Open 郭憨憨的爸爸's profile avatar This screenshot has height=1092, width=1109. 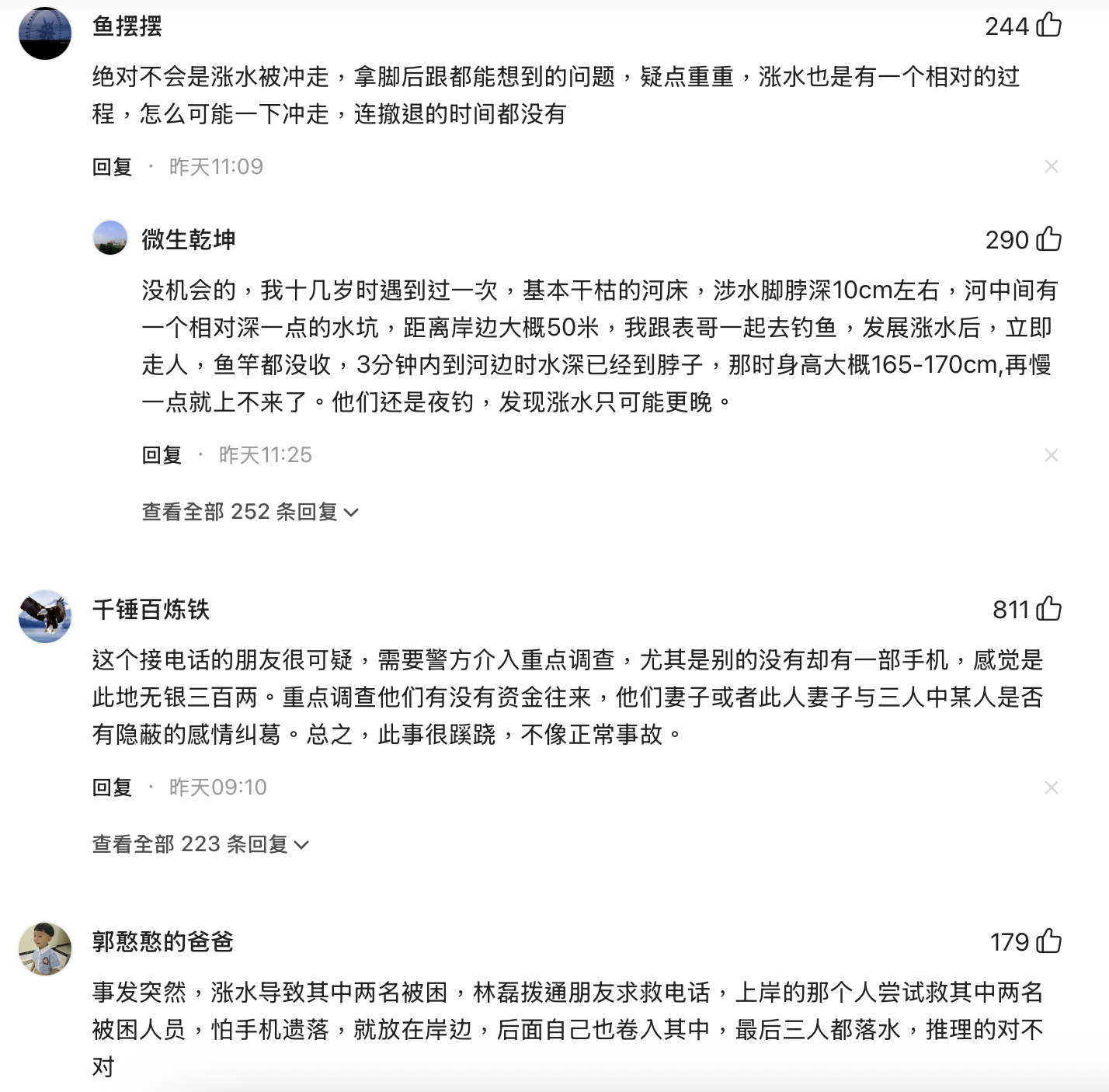[x=45, y=949]
